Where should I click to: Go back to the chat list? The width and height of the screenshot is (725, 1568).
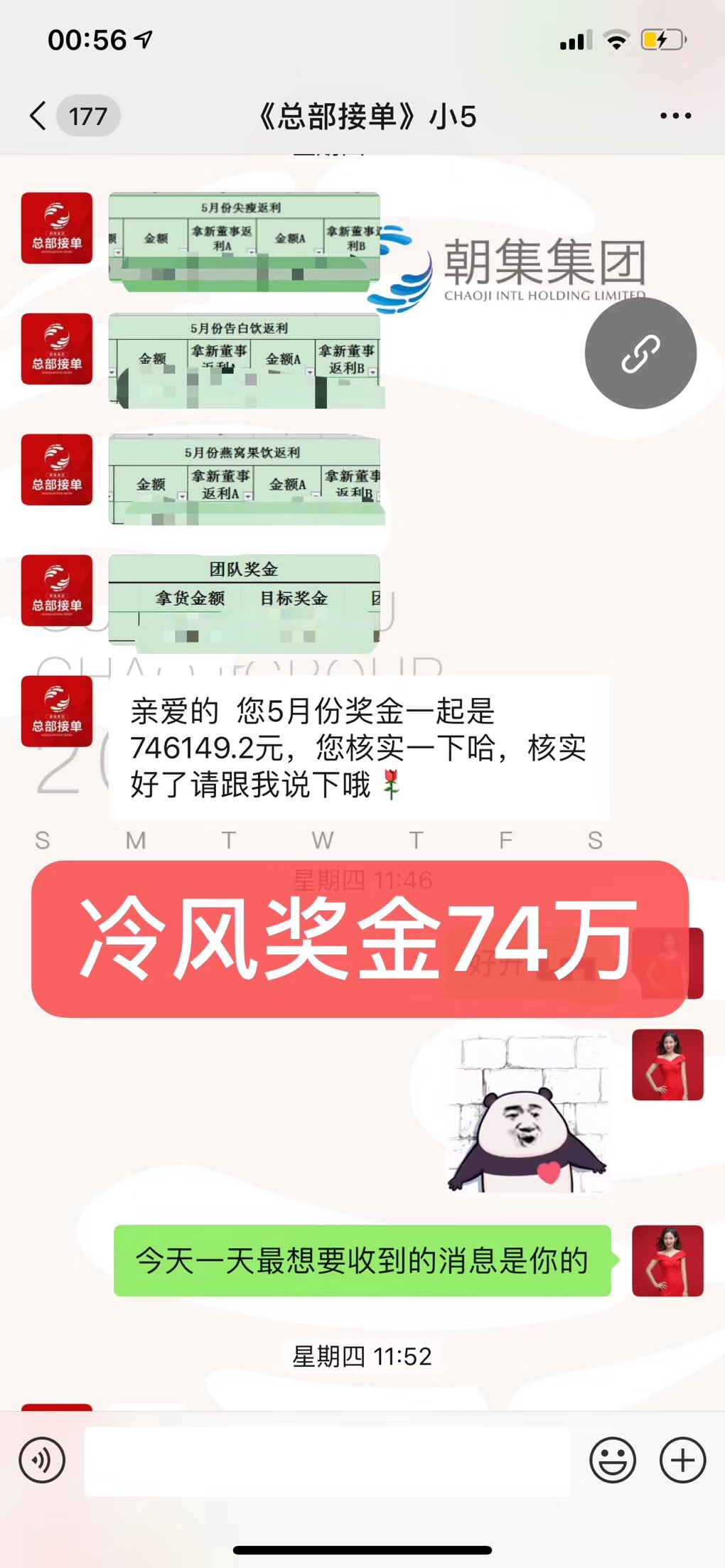(39, 116)
